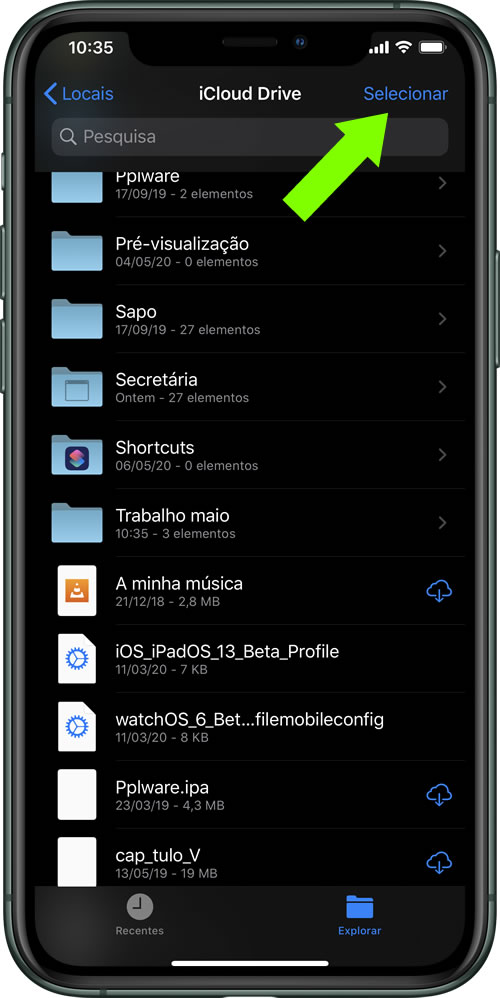
Task: Go back to Locais
Action: tap(78, 94)
